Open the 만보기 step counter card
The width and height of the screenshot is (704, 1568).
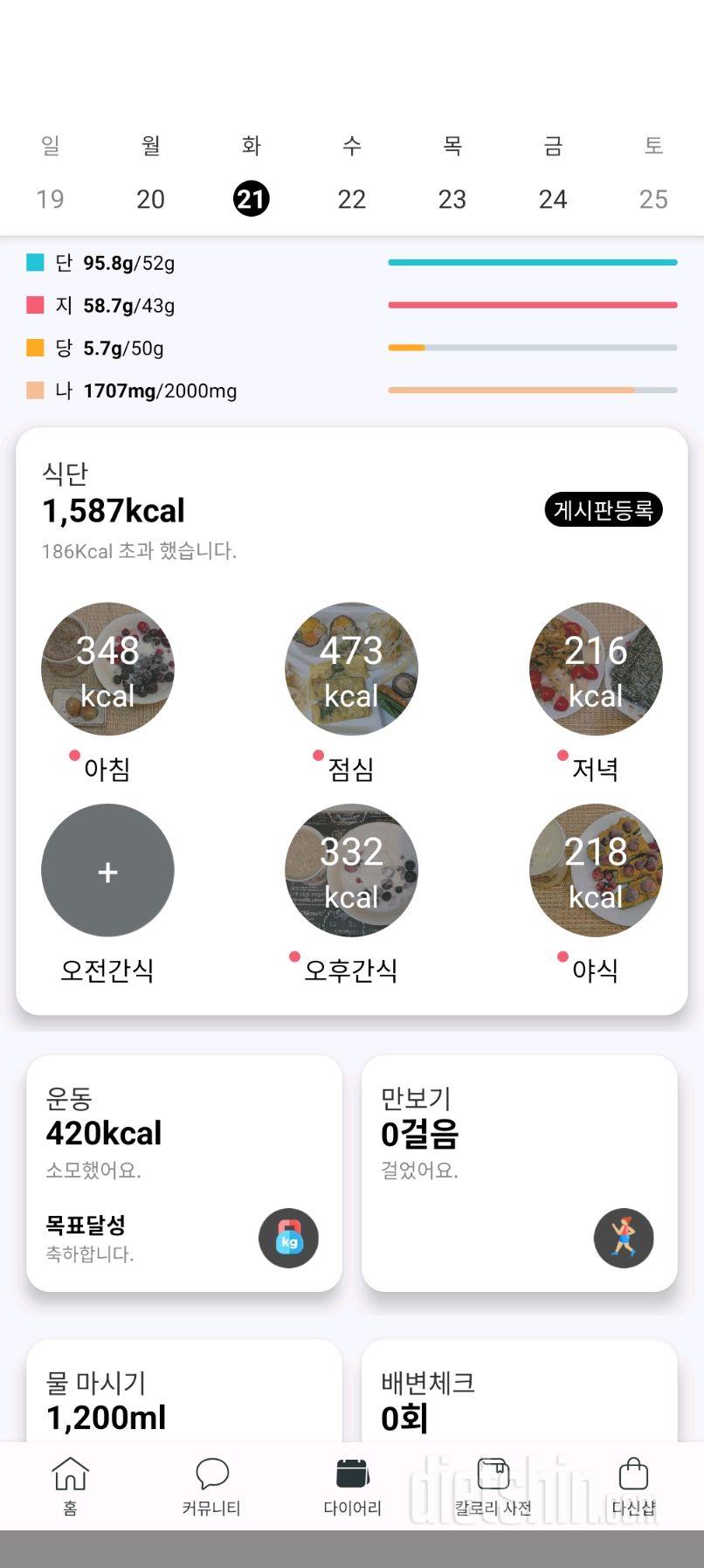tap(519, 1172)
